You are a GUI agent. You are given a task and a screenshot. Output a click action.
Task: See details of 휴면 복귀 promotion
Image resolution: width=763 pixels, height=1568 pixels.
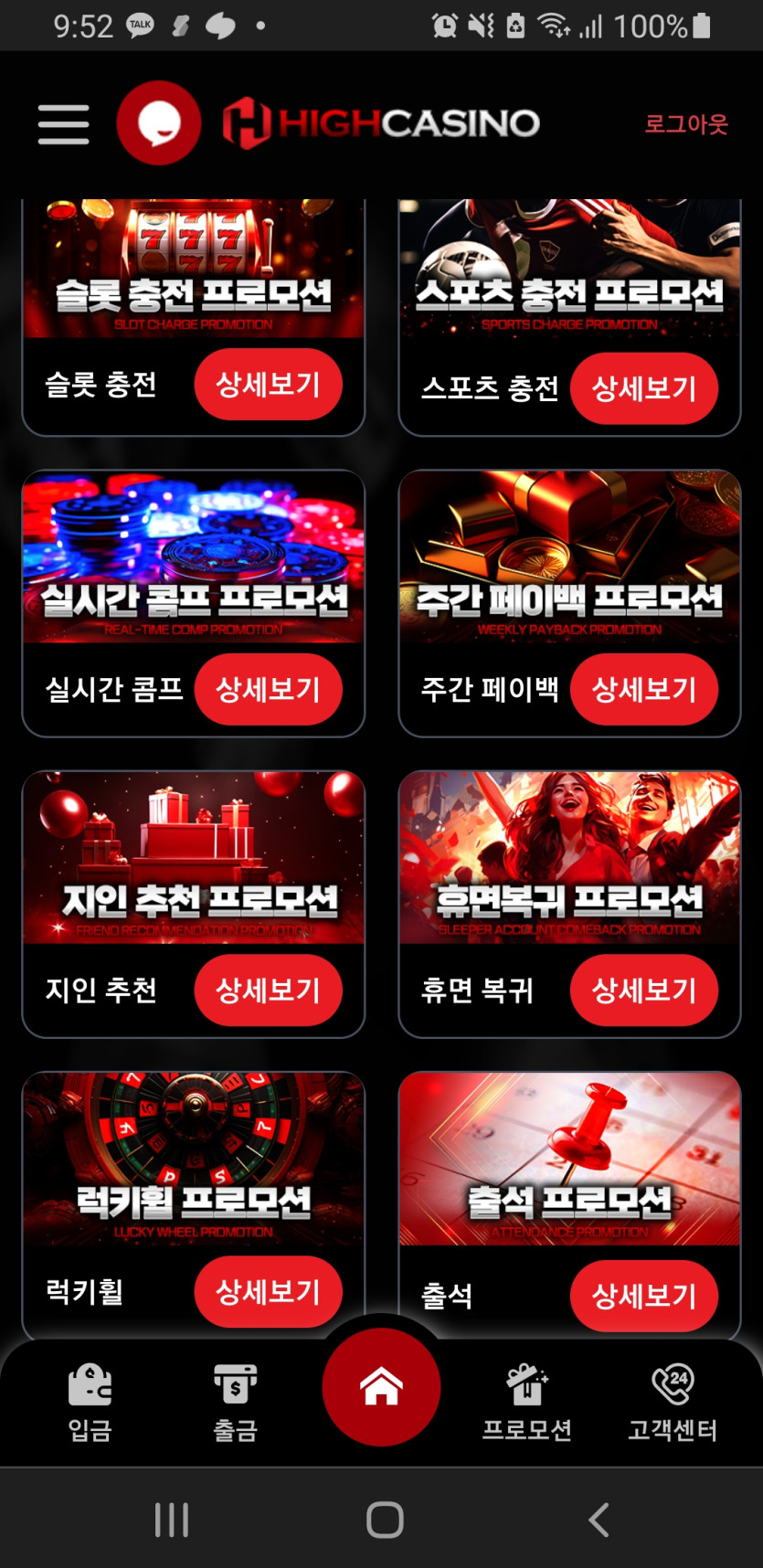[x=643, y=990]
